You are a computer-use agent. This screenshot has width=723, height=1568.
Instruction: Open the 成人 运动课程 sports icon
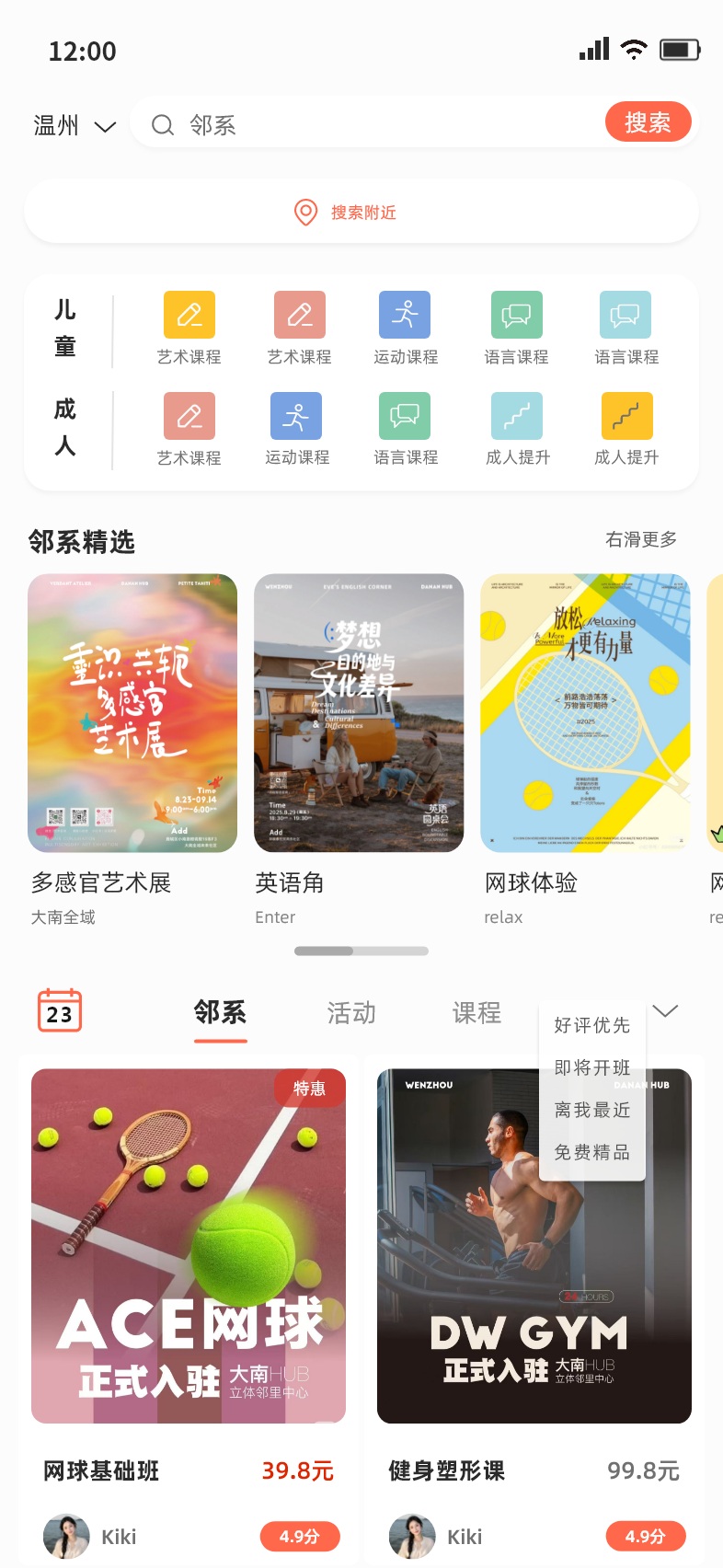click(x=297, y=419)
